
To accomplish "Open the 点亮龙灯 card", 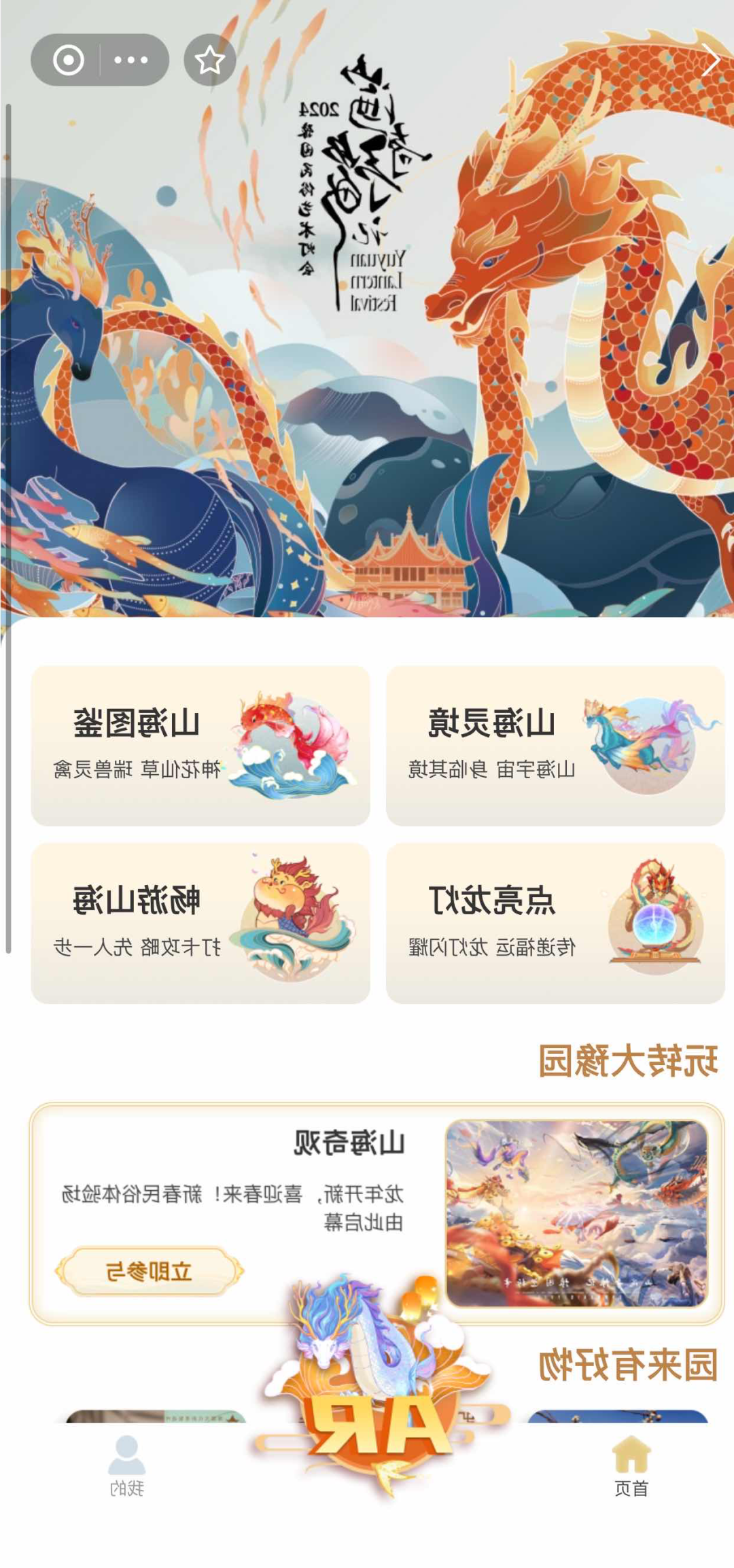I will [x=555, y=923].
